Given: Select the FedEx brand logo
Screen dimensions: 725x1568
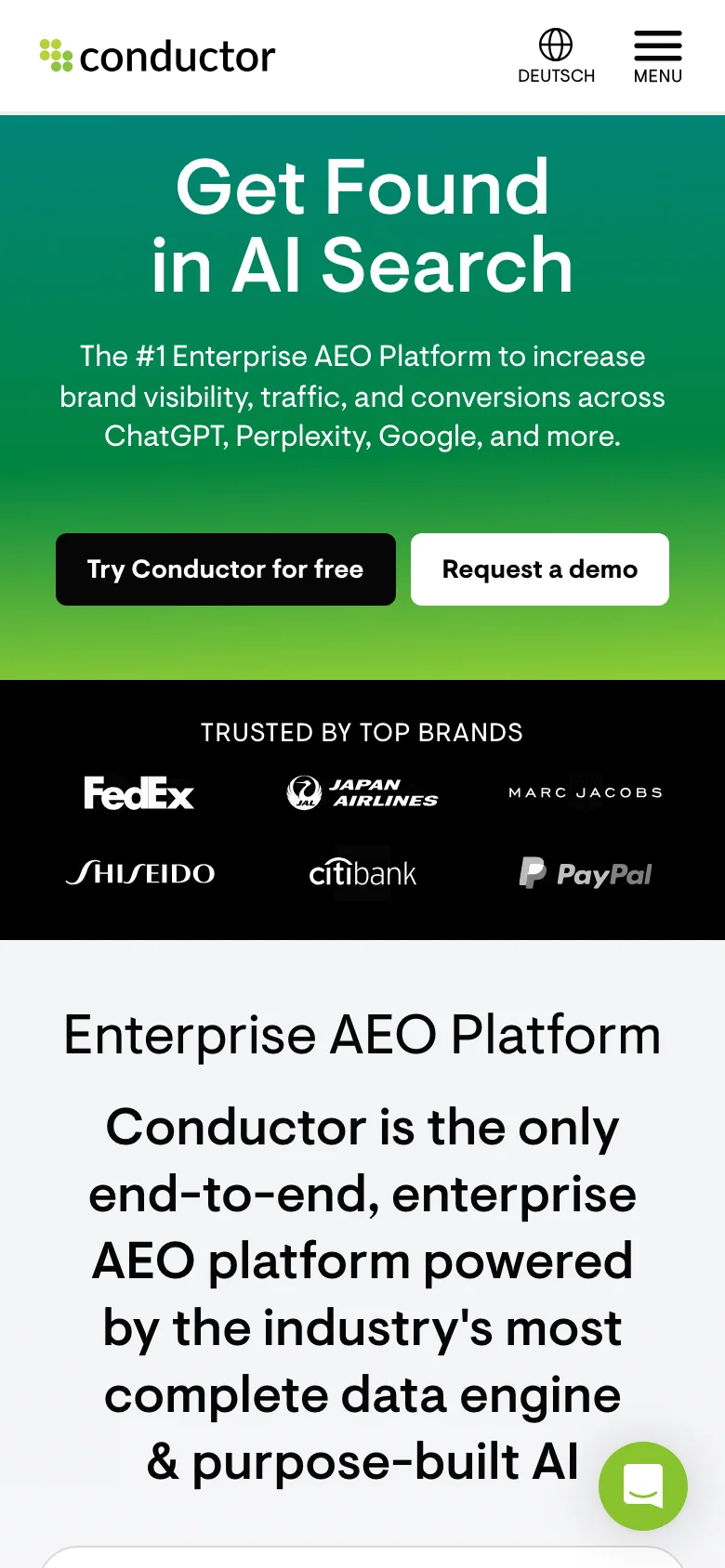Looking at the screenshot, I should (x=138, y=792).
